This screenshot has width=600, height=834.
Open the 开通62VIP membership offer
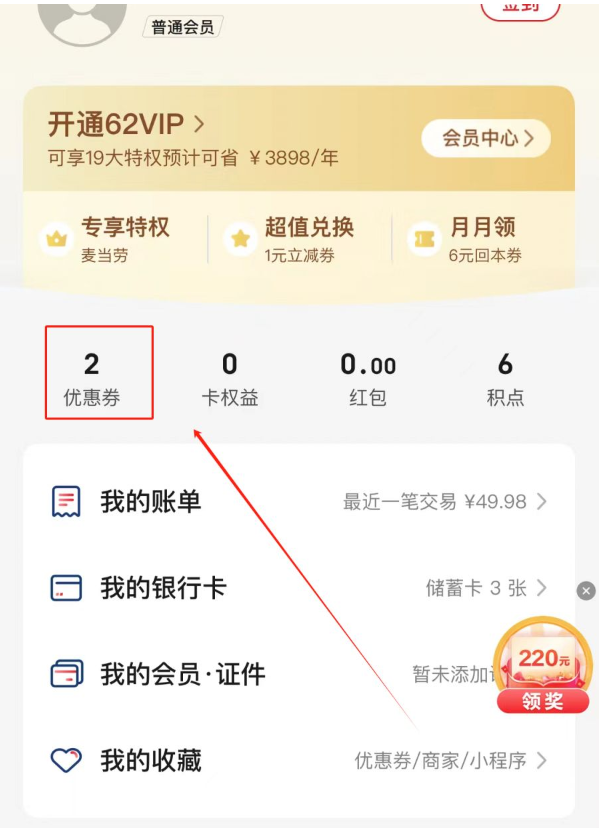127,124
